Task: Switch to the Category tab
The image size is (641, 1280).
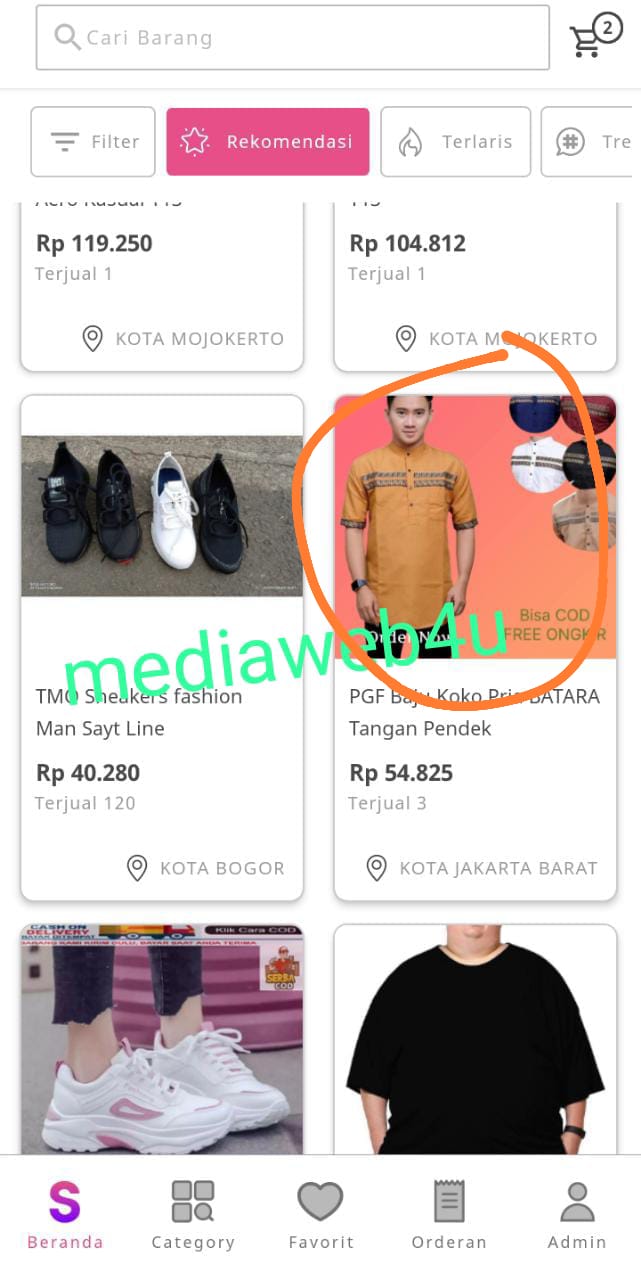Action: point(193,1215)
